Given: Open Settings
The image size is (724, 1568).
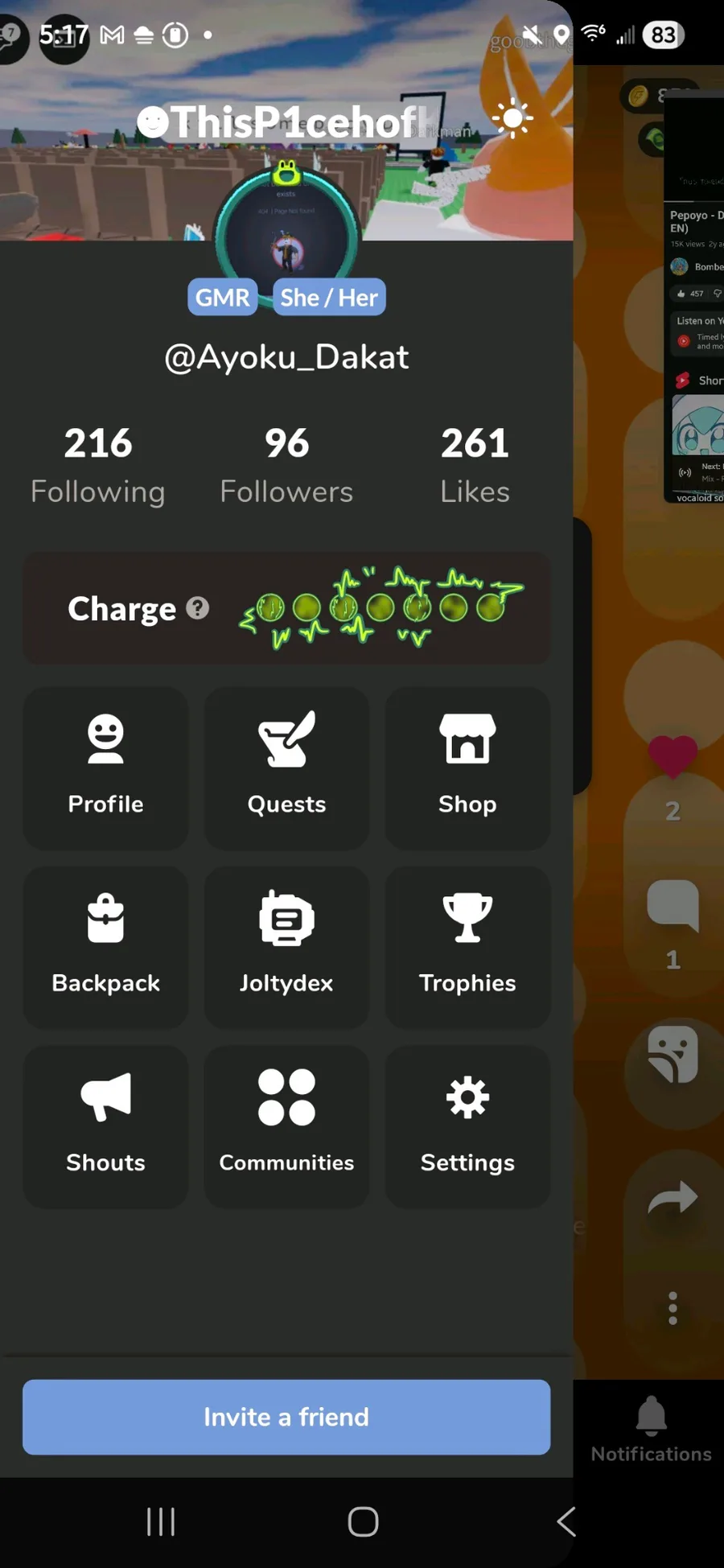Looking at the screenshot, I should coord(467,1126).
